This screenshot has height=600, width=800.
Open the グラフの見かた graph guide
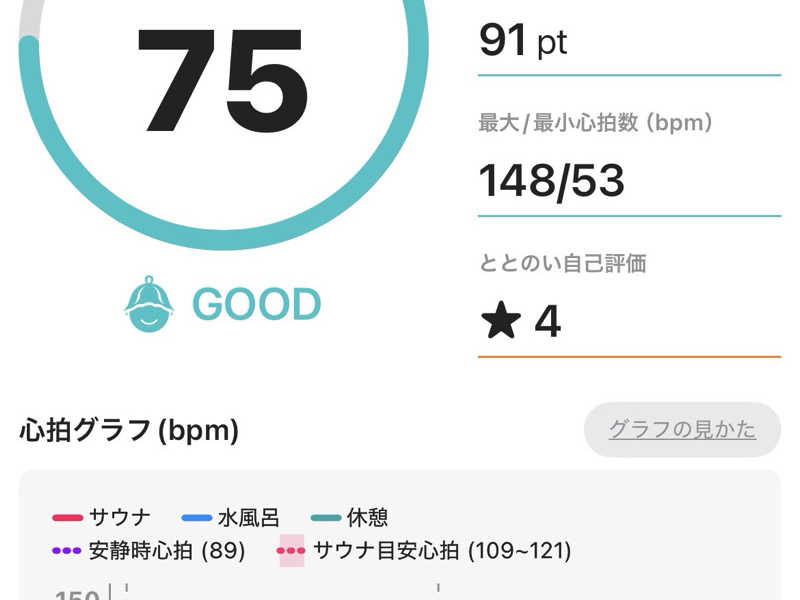coord(682,430)
